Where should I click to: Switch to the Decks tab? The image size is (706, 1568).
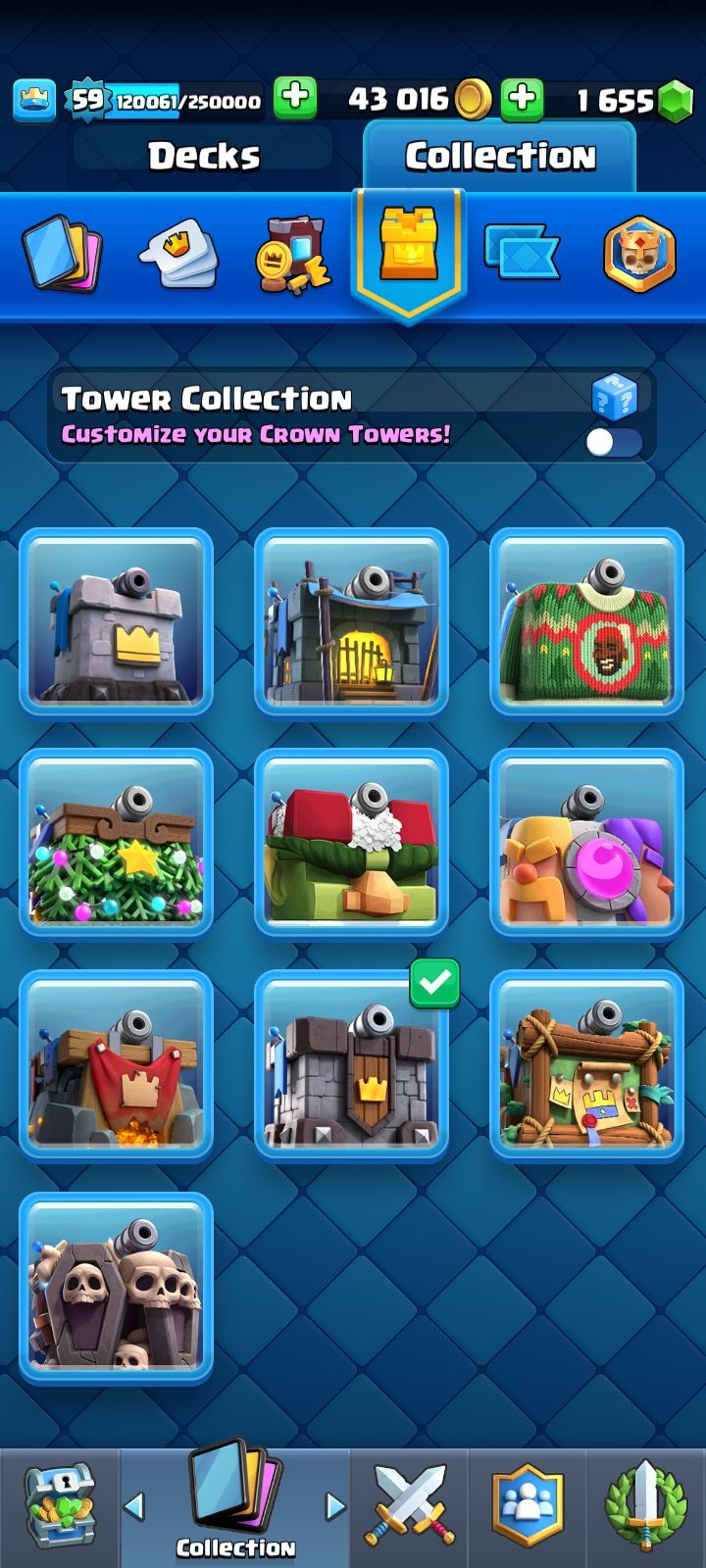point(204,156)
